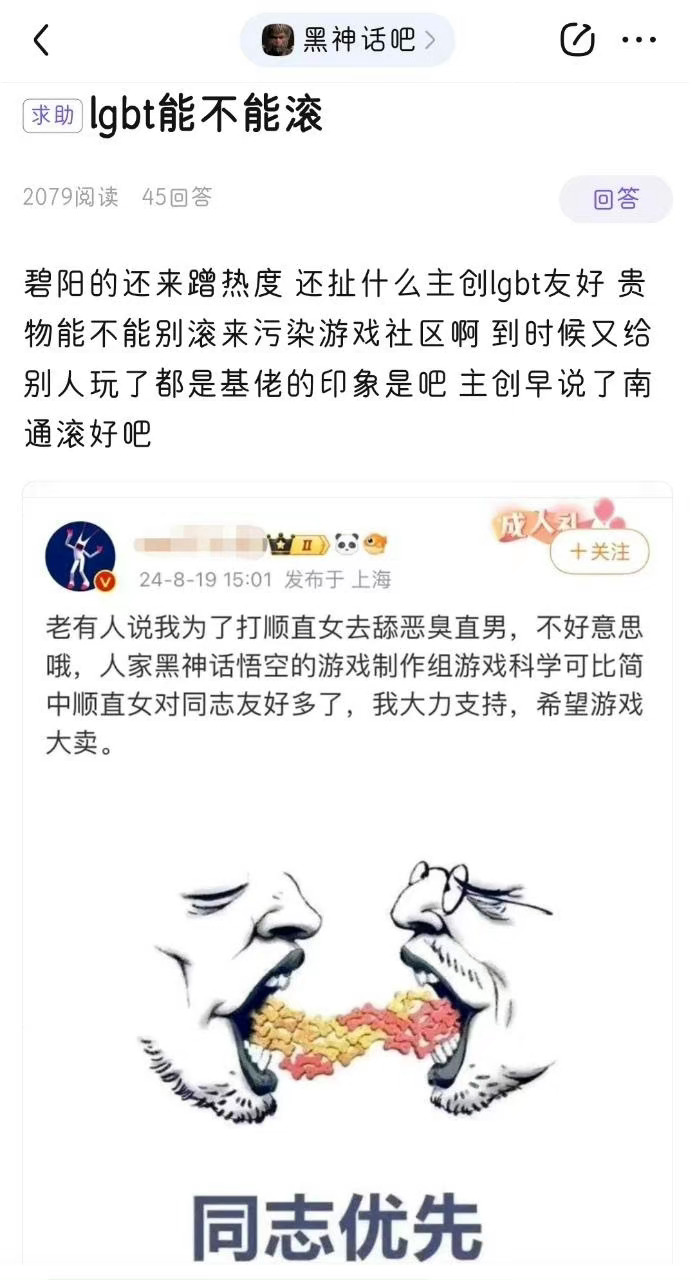Tap the circular edit icon in header
The image size is (695, 1280).
click(577, 40)
